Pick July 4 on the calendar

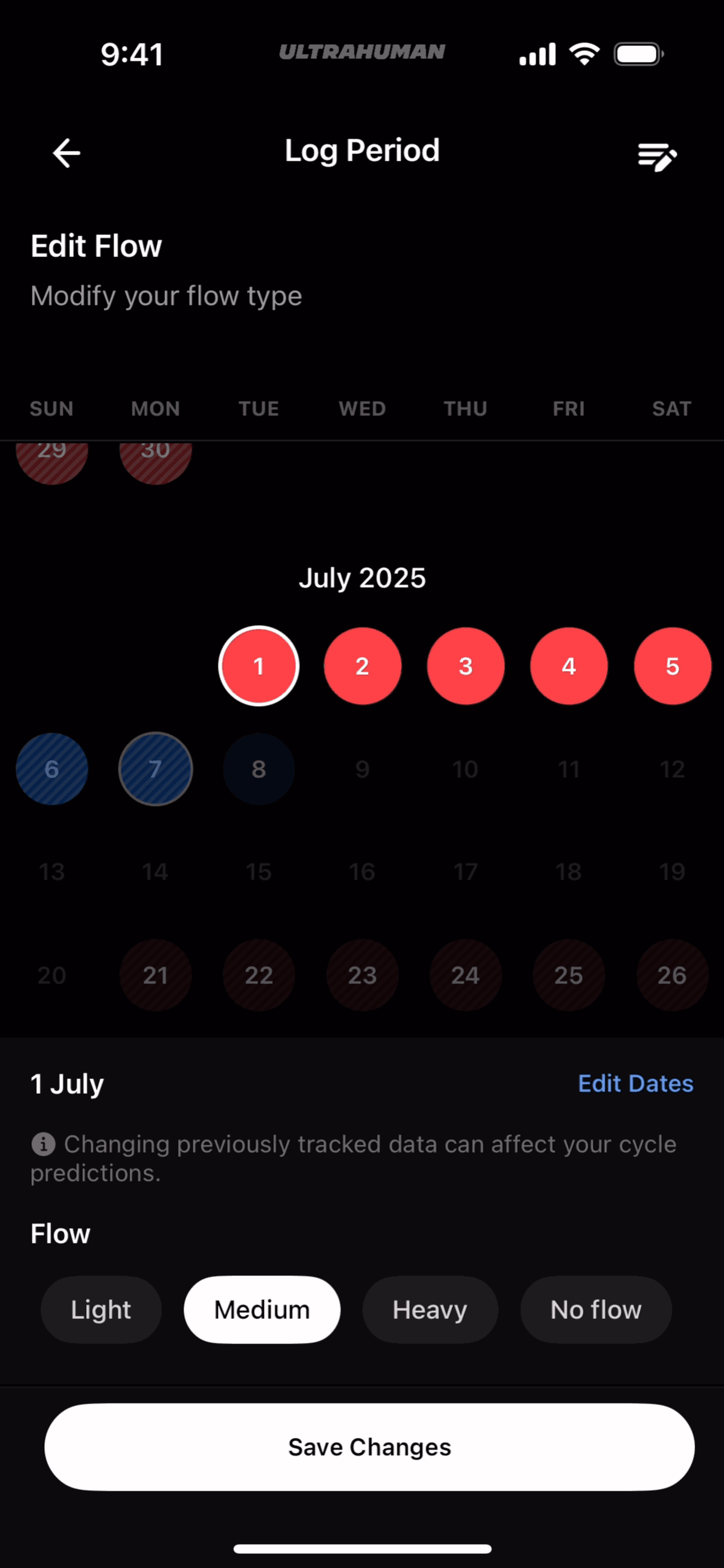coord(569,666)
